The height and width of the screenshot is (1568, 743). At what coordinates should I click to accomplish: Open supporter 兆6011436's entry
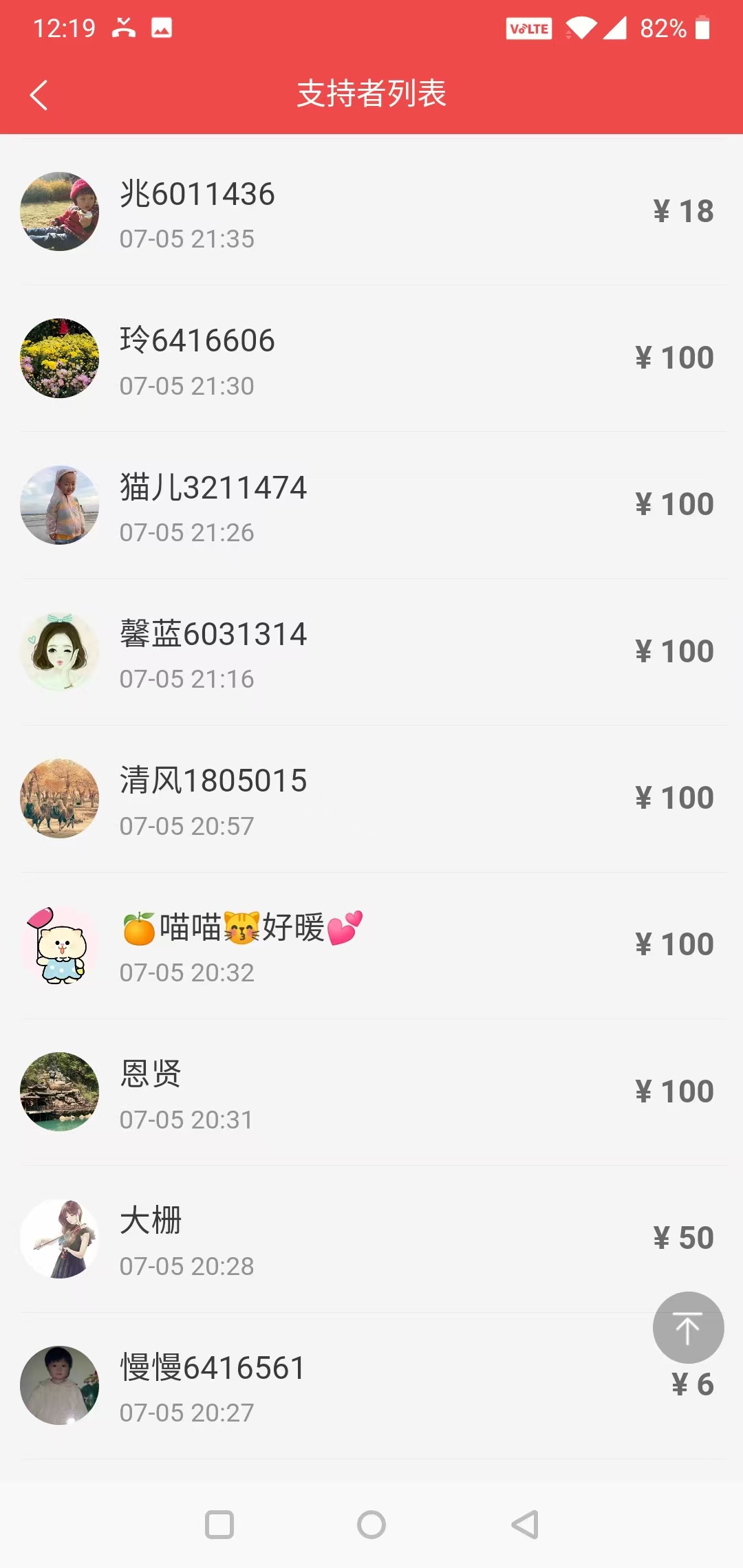click(x=371, y=212)
